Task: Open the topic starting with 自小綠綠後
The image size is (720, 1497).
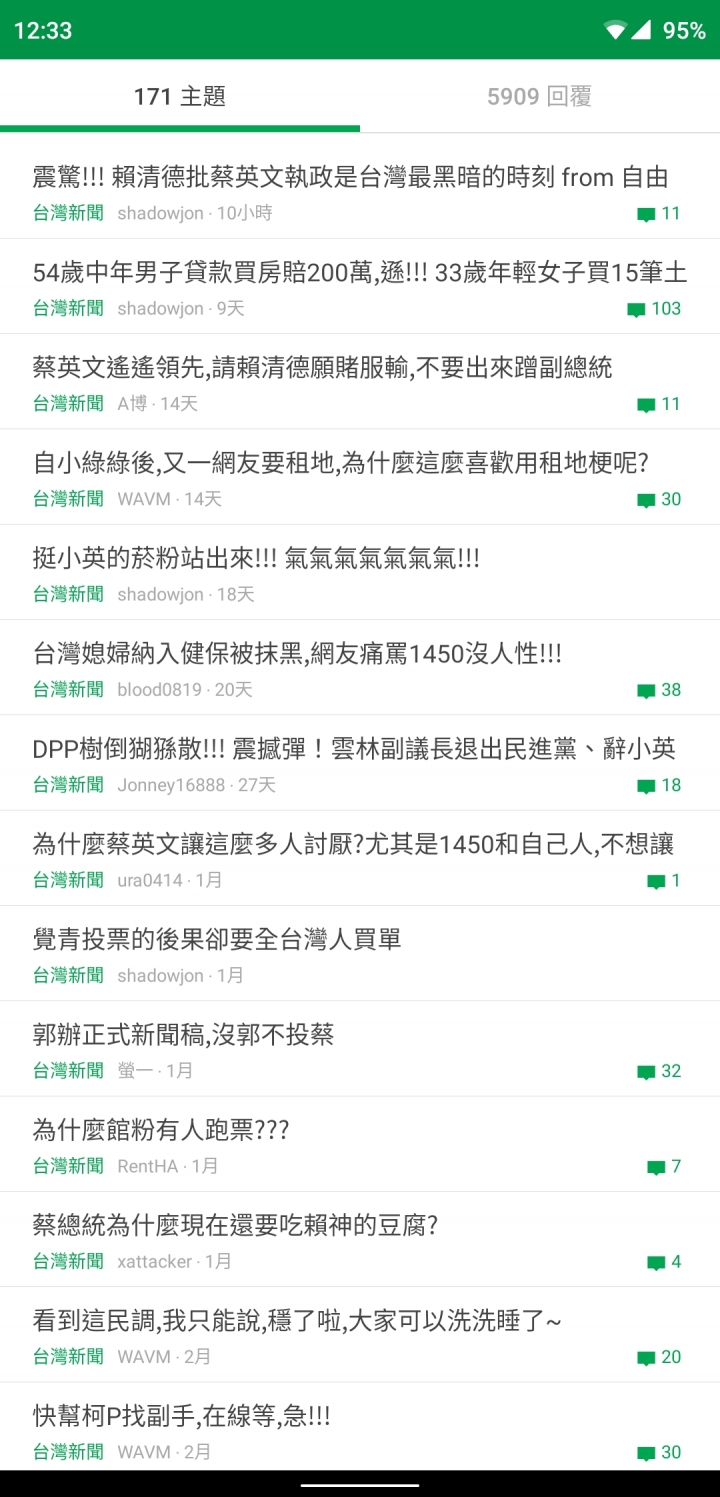Action: coord(360,477)
